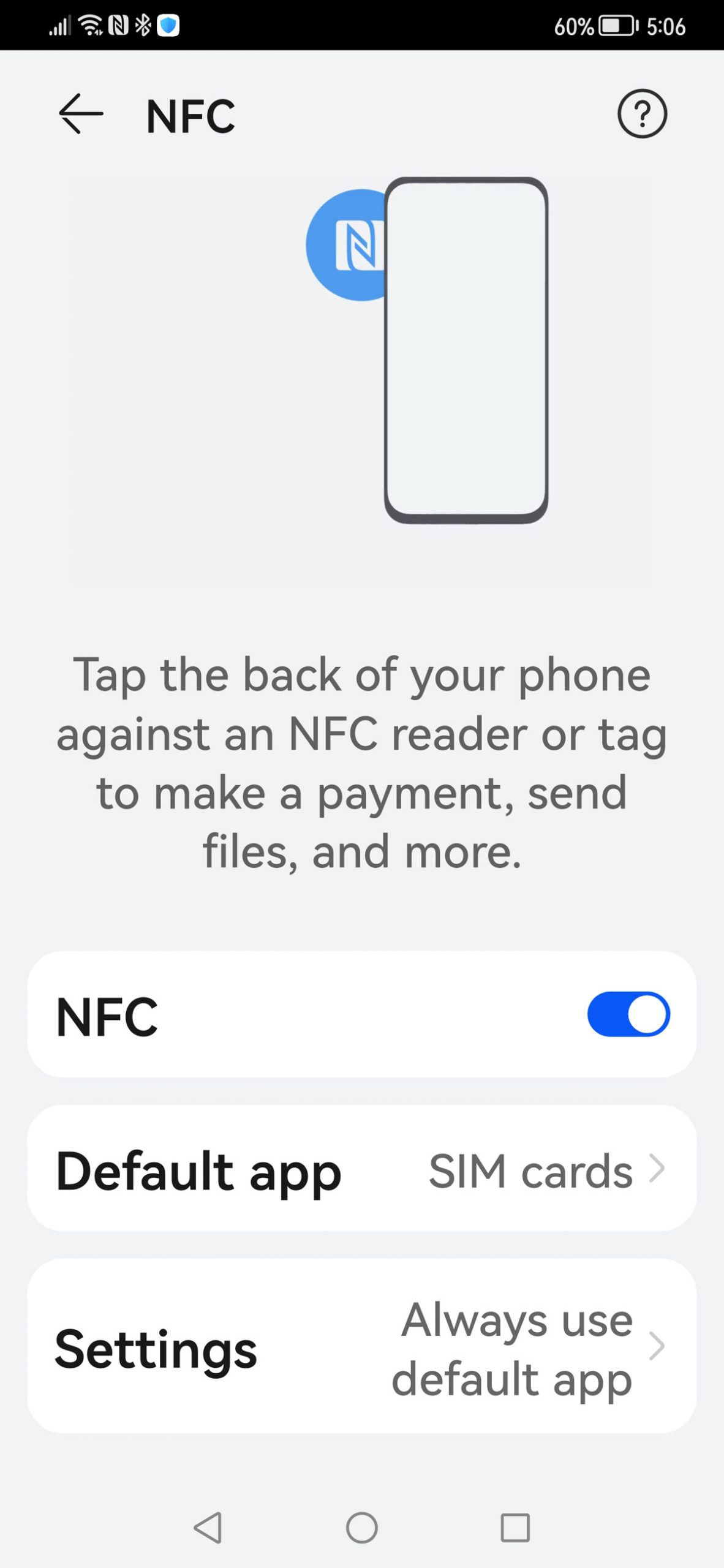Turn off the NFC switch
Screen dimensions: 724x1568
click(628, 1014)
